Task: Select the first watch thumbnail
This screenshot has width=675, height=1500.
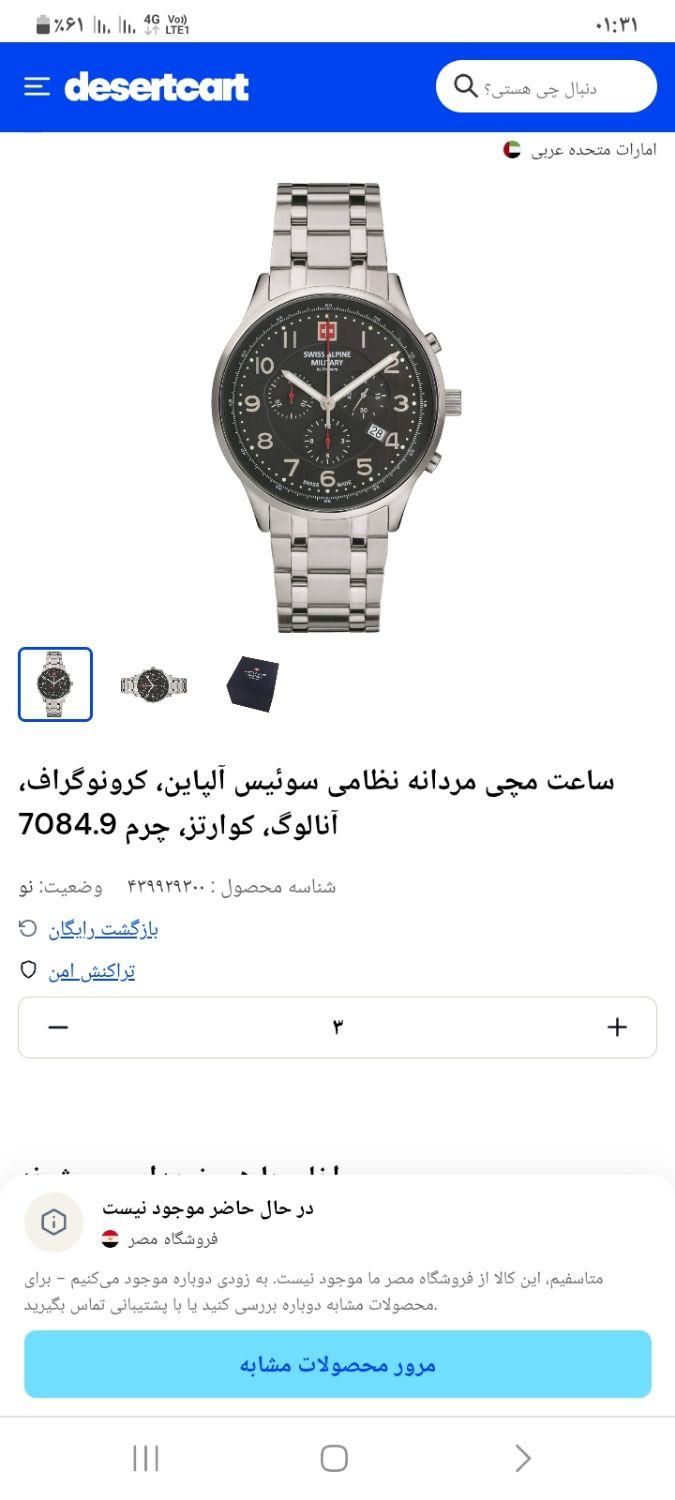Action: click(x=55, y=684)
